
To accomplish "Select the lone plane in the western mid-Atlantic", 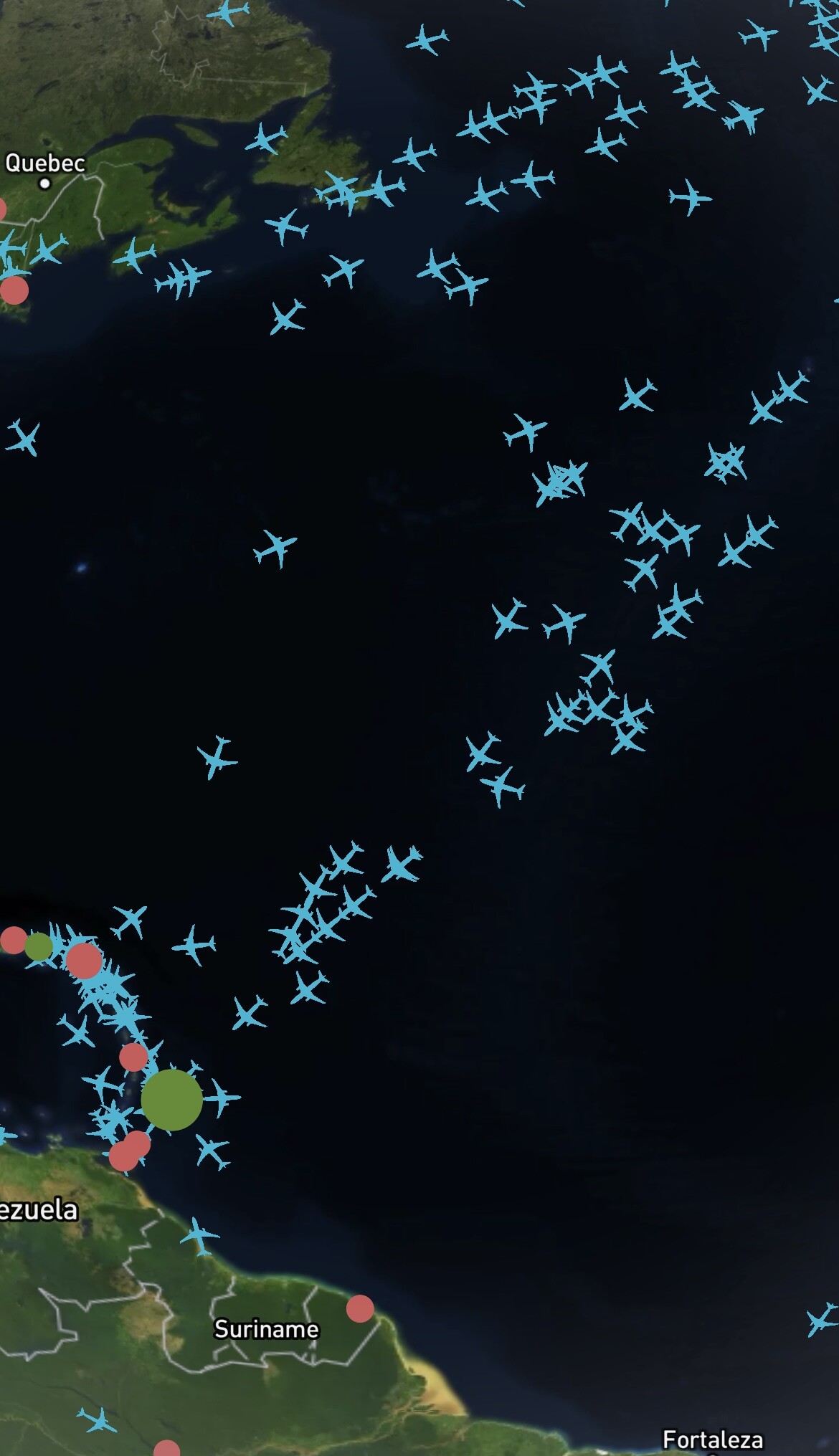I will pos(275,548).
